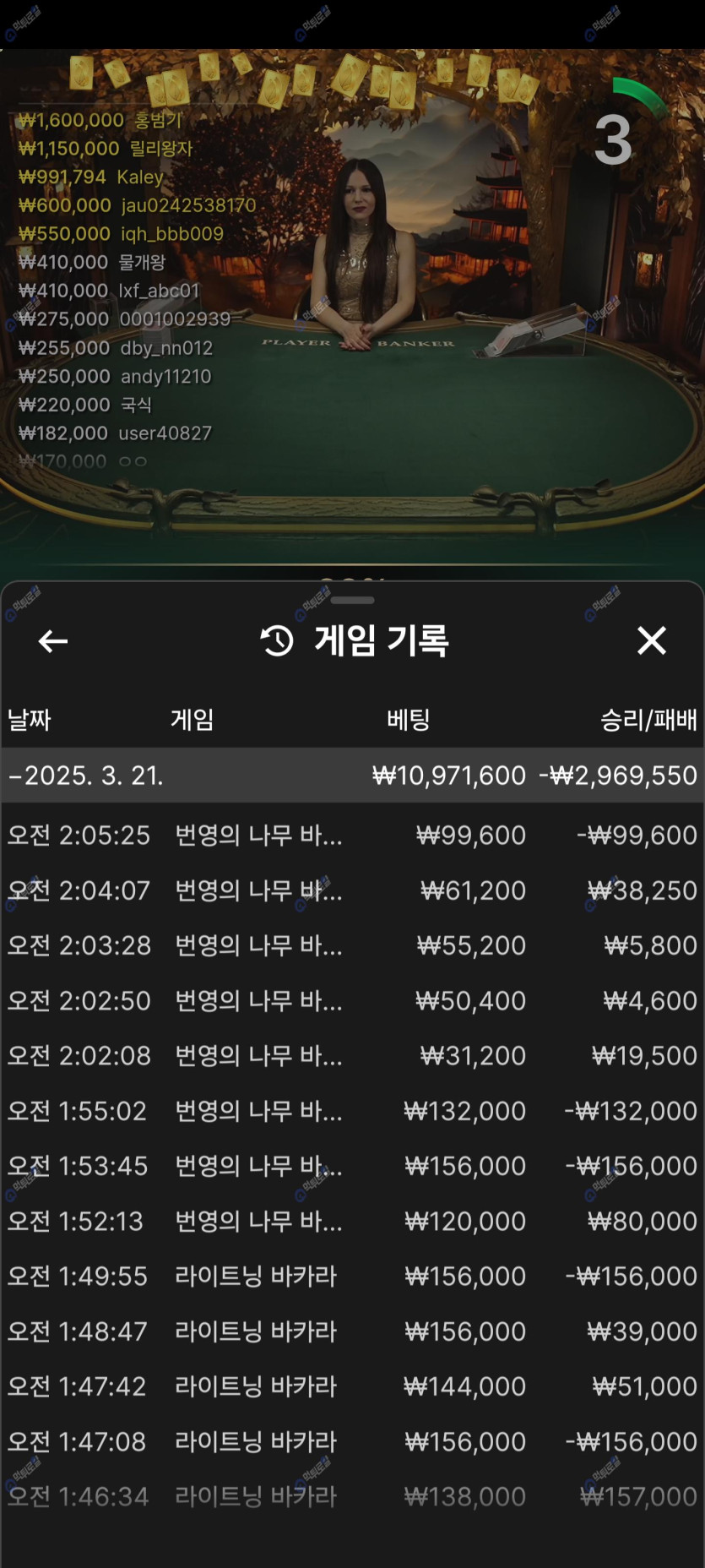Screen dimensions: 705x1568
Task: Open the 오전 1:46:34 game record
Action: (352, 1496)
